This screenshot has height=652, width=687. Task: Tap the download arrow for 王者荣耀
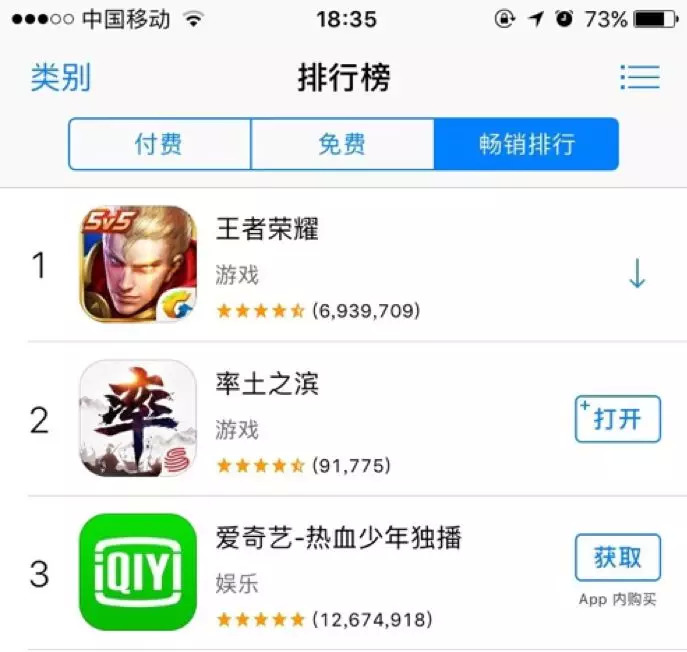(x=636, y=273)
